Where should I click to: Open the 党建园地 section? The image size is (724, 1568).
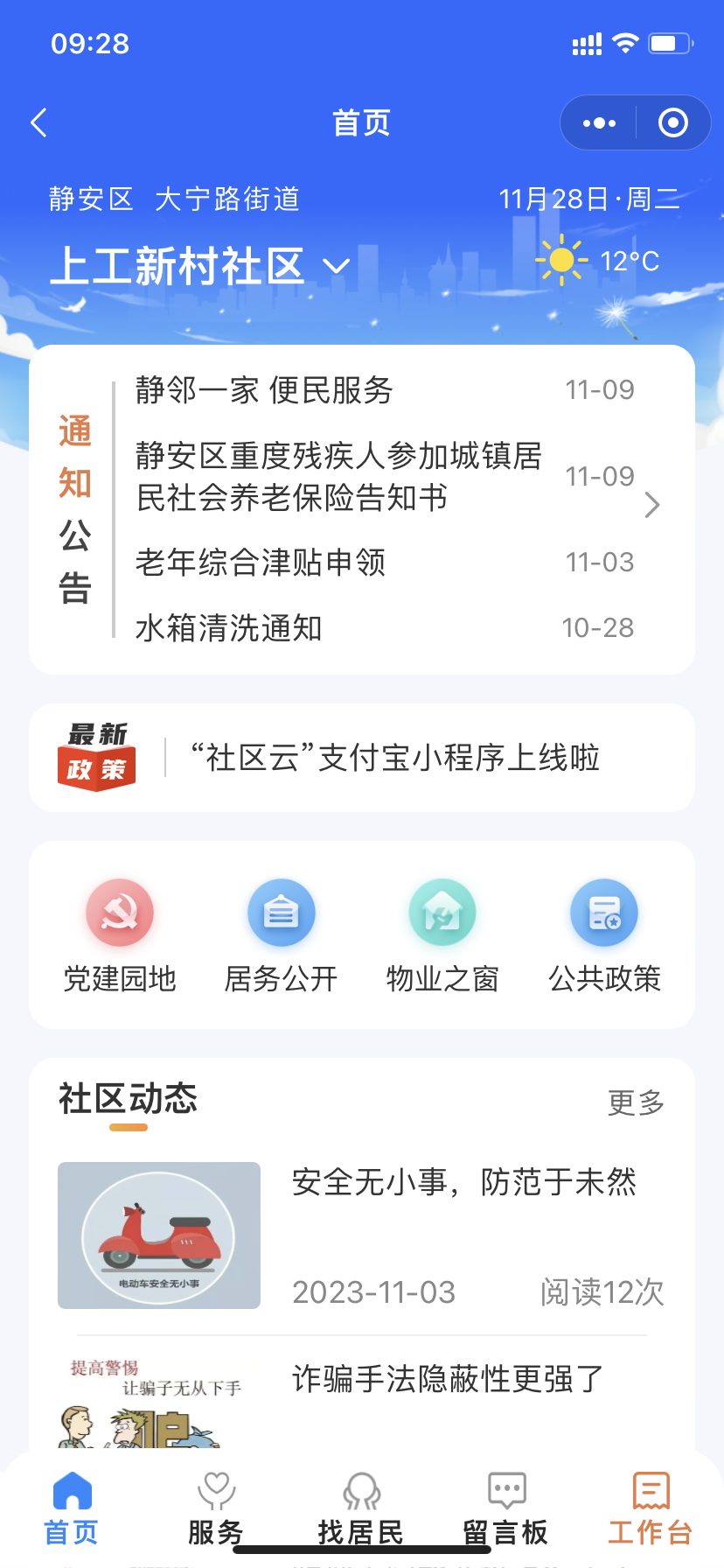[x=120, y=936]
